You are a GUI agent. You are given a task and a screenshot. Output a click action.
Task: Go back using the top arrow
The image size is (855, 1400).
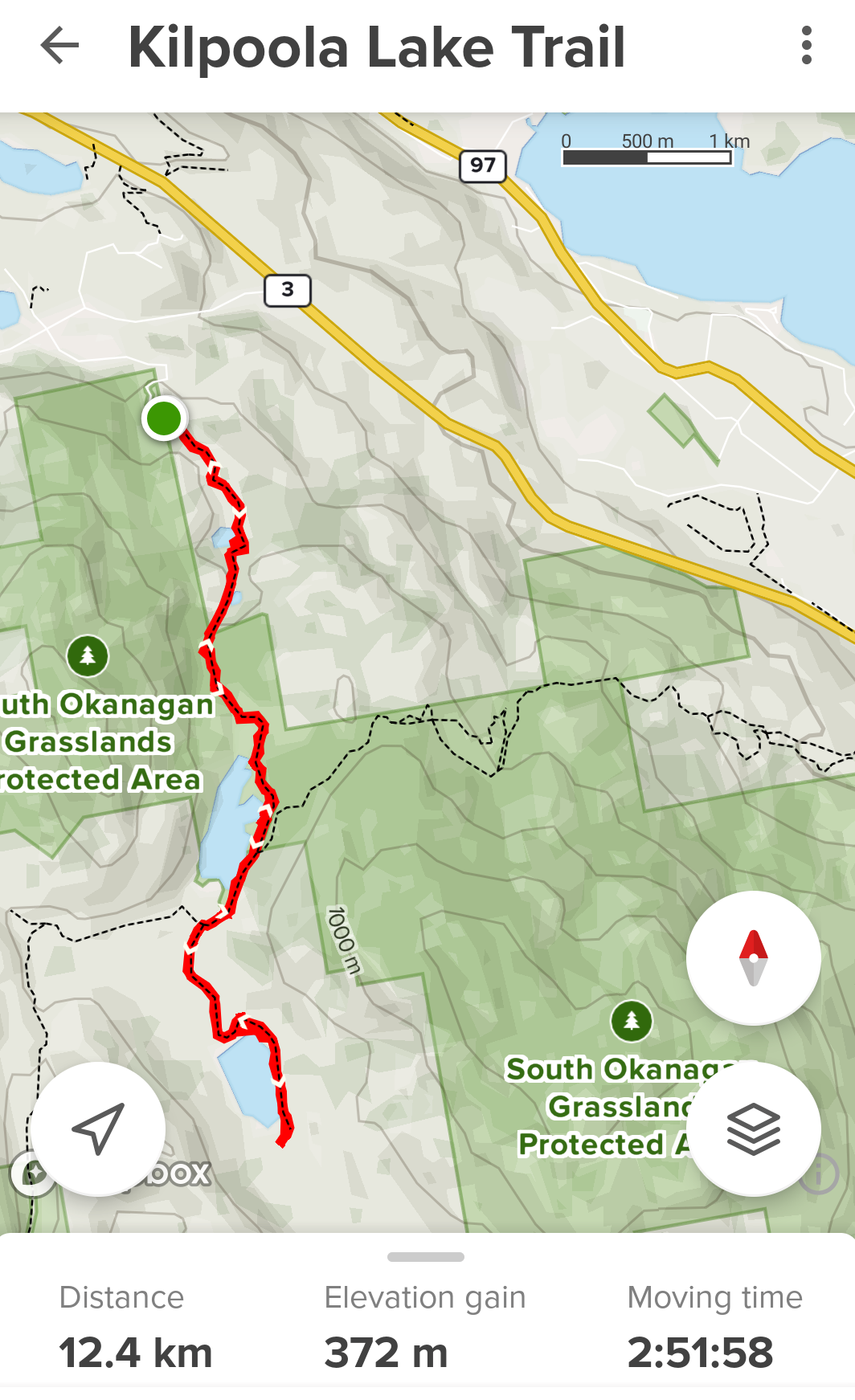(60, 46)
